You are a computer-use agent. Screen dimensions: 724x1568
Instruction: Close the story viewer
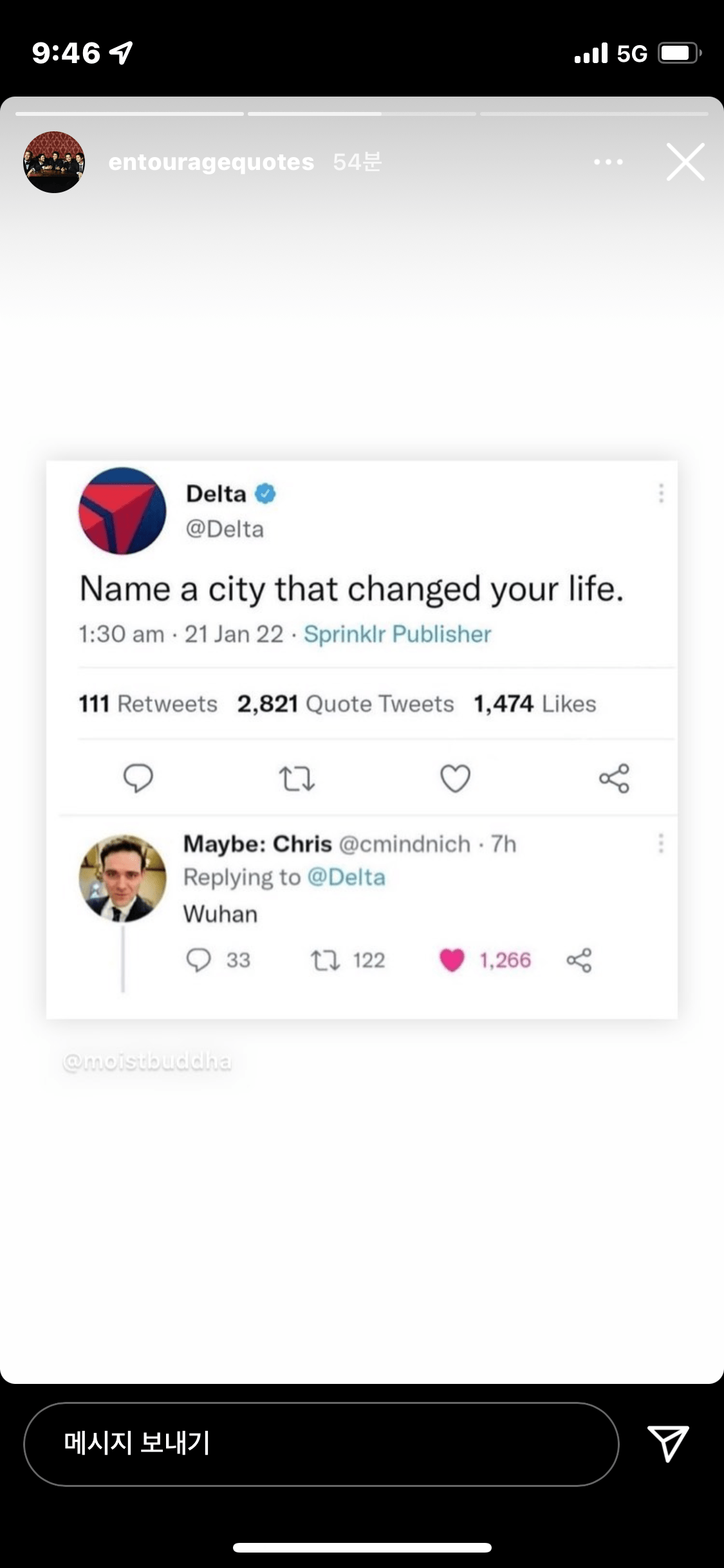tap(685, 162)
